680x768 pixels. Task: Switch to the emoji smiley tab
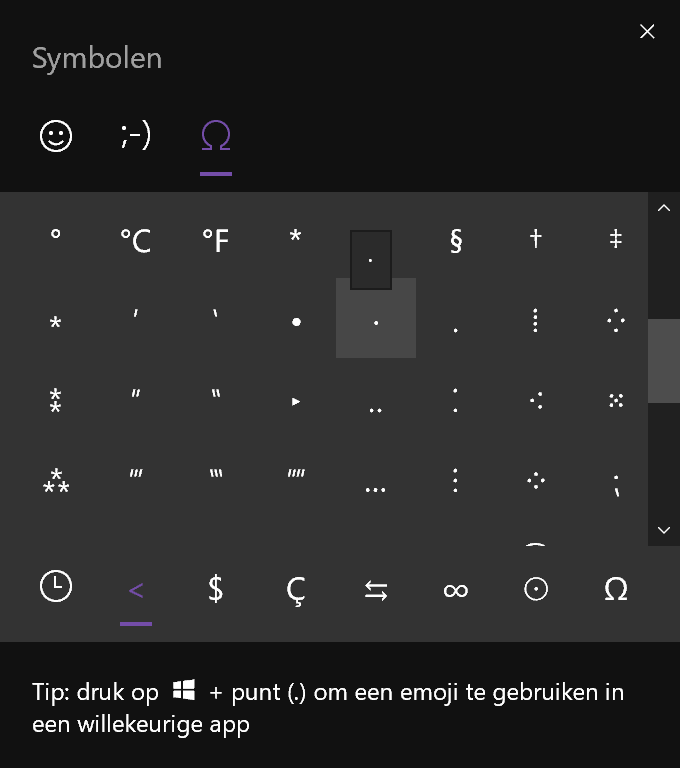click(56, 136)
